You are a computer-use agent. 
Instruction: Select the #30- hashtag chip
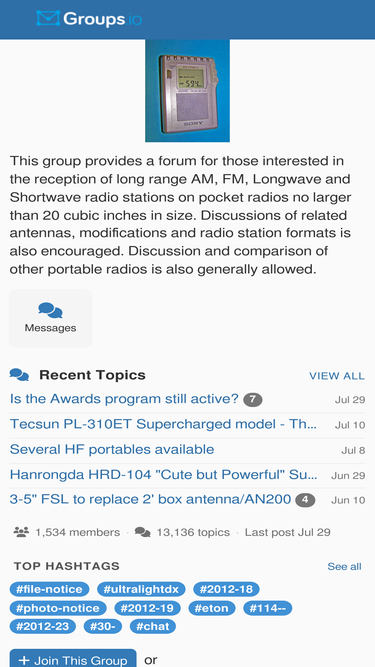point(102,626)
